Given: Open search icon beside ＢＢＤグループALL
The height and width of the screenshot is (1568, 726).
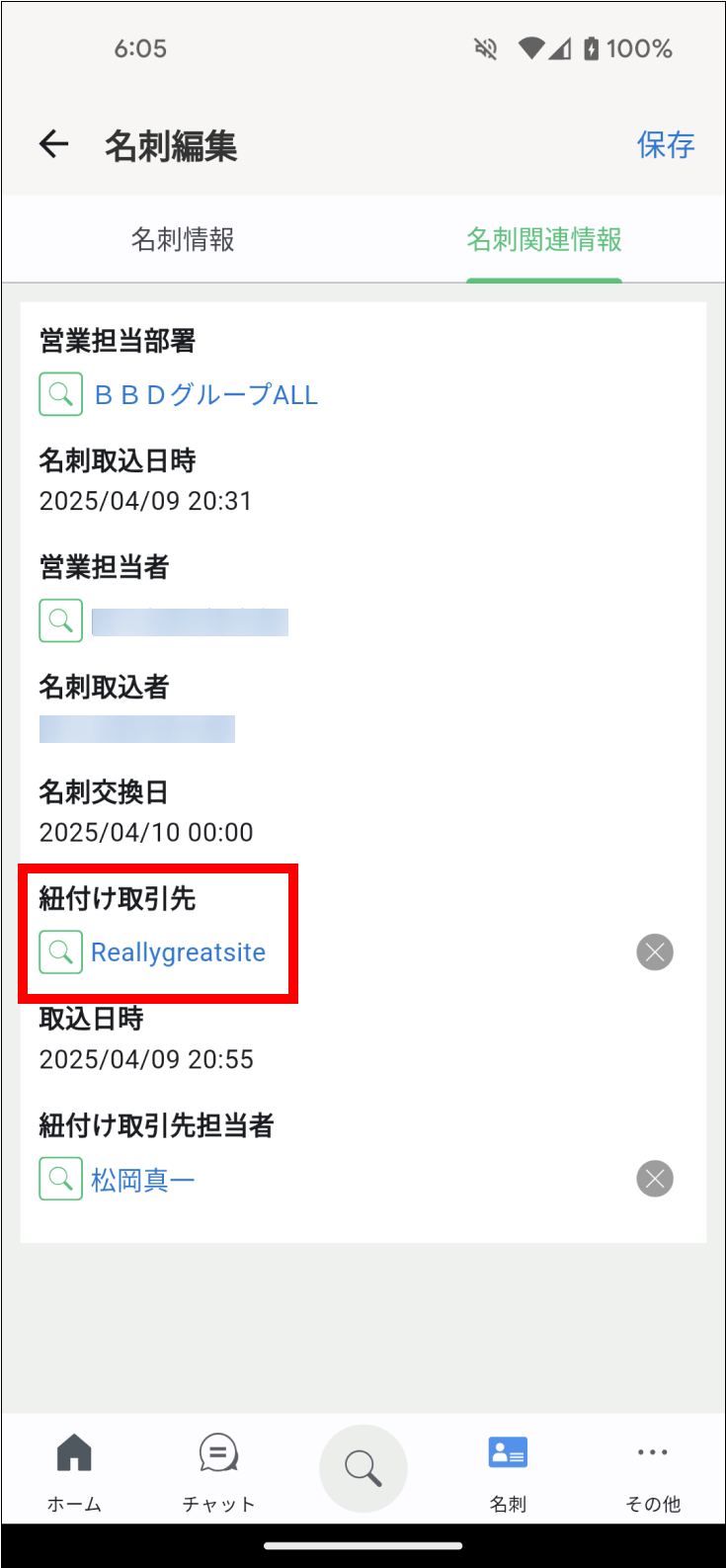Looking at the screenshot, I should (60, 394).
